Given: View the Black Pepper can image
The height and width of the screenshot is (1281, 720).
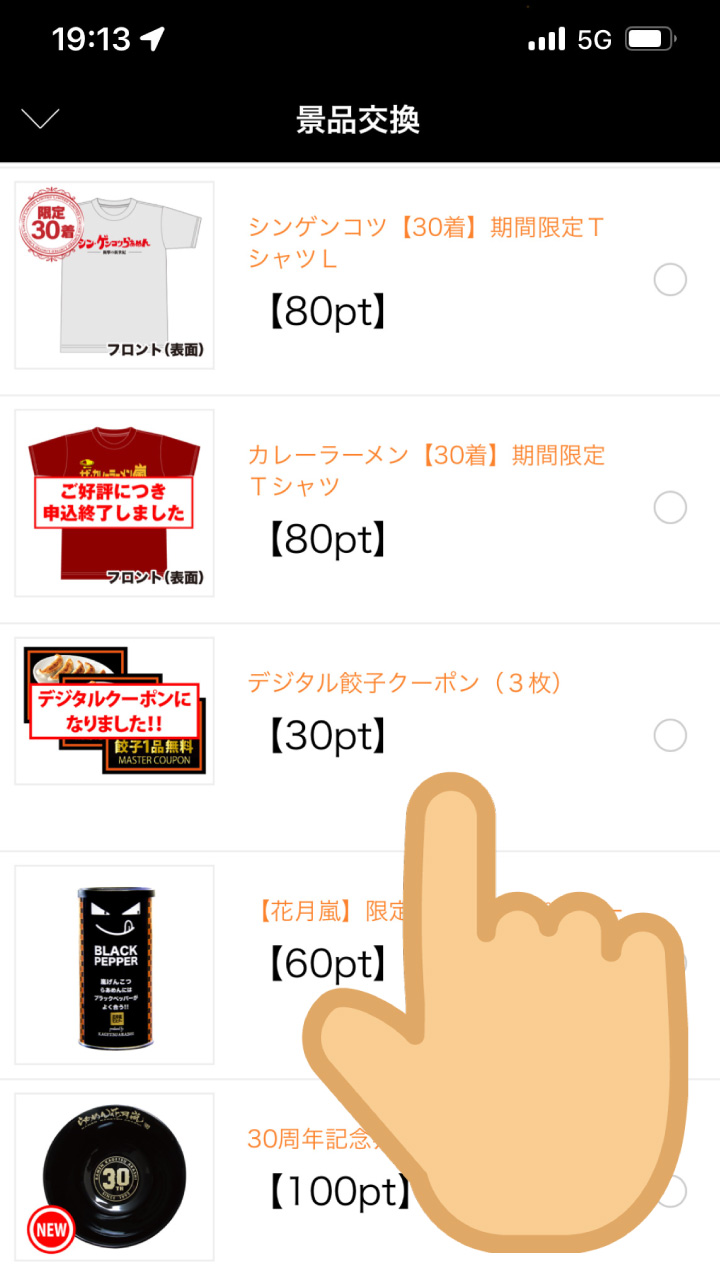Looking at the screenshot, I should [x=114, y=965].
